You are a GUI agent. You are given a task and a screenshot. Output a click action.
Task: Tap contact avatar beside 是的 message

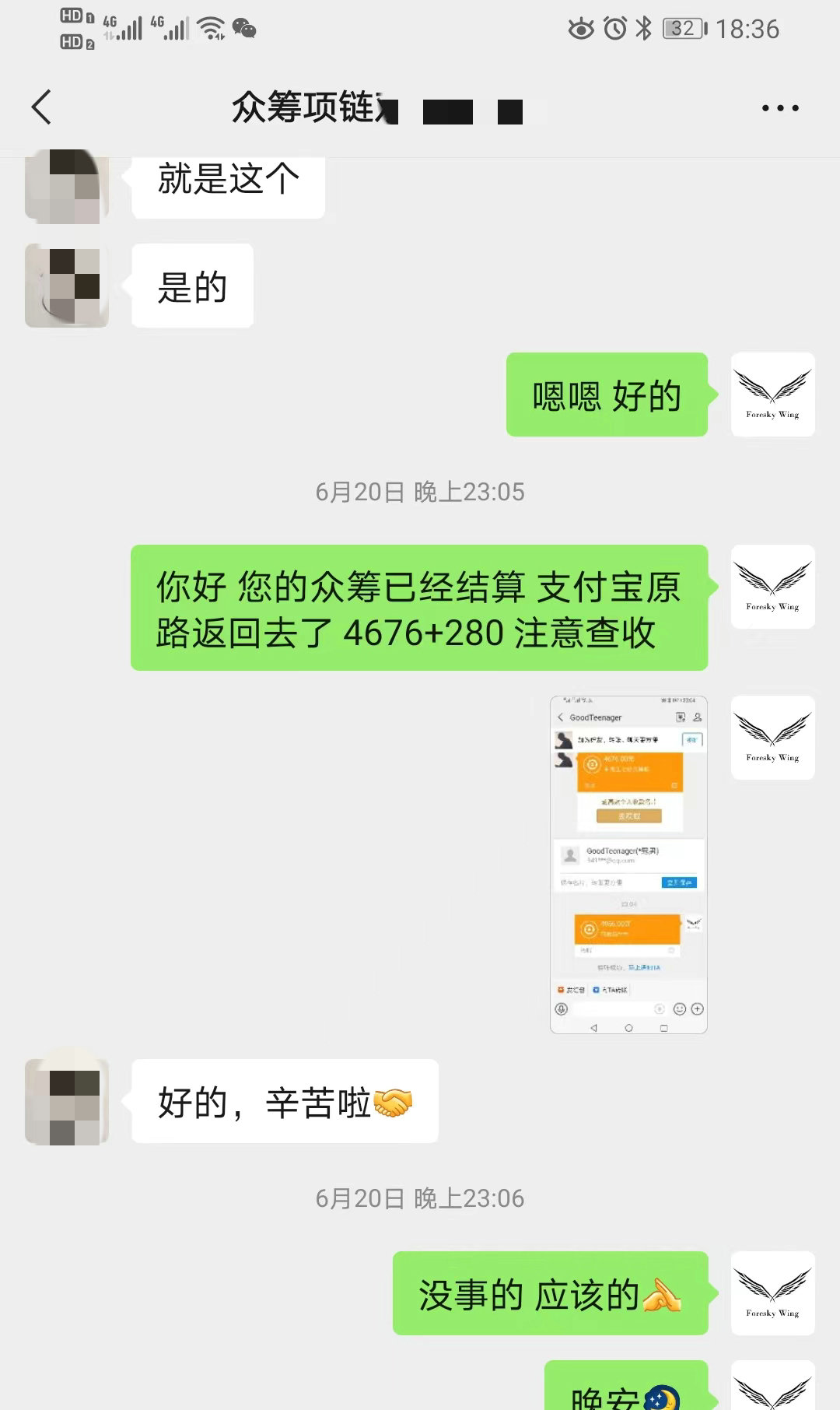[67, 286]
